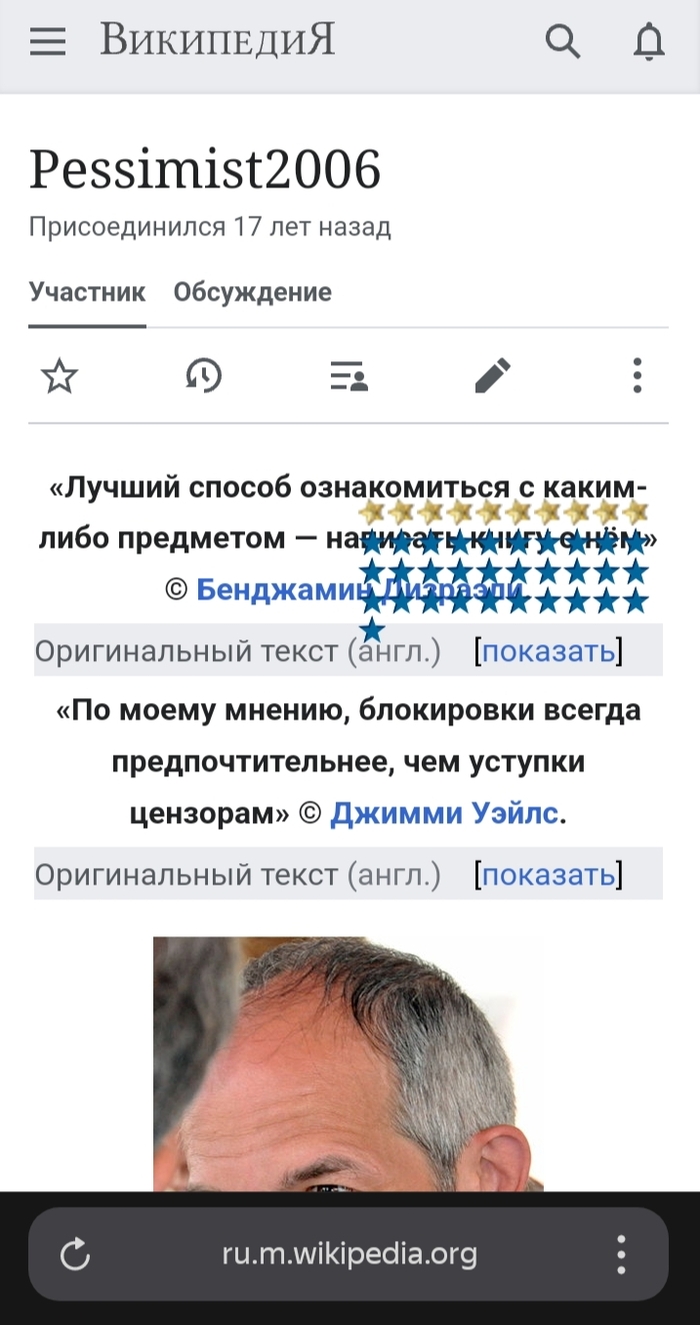Open the page overflow menu
The image size is (700, 1325).
coord(637,376)
